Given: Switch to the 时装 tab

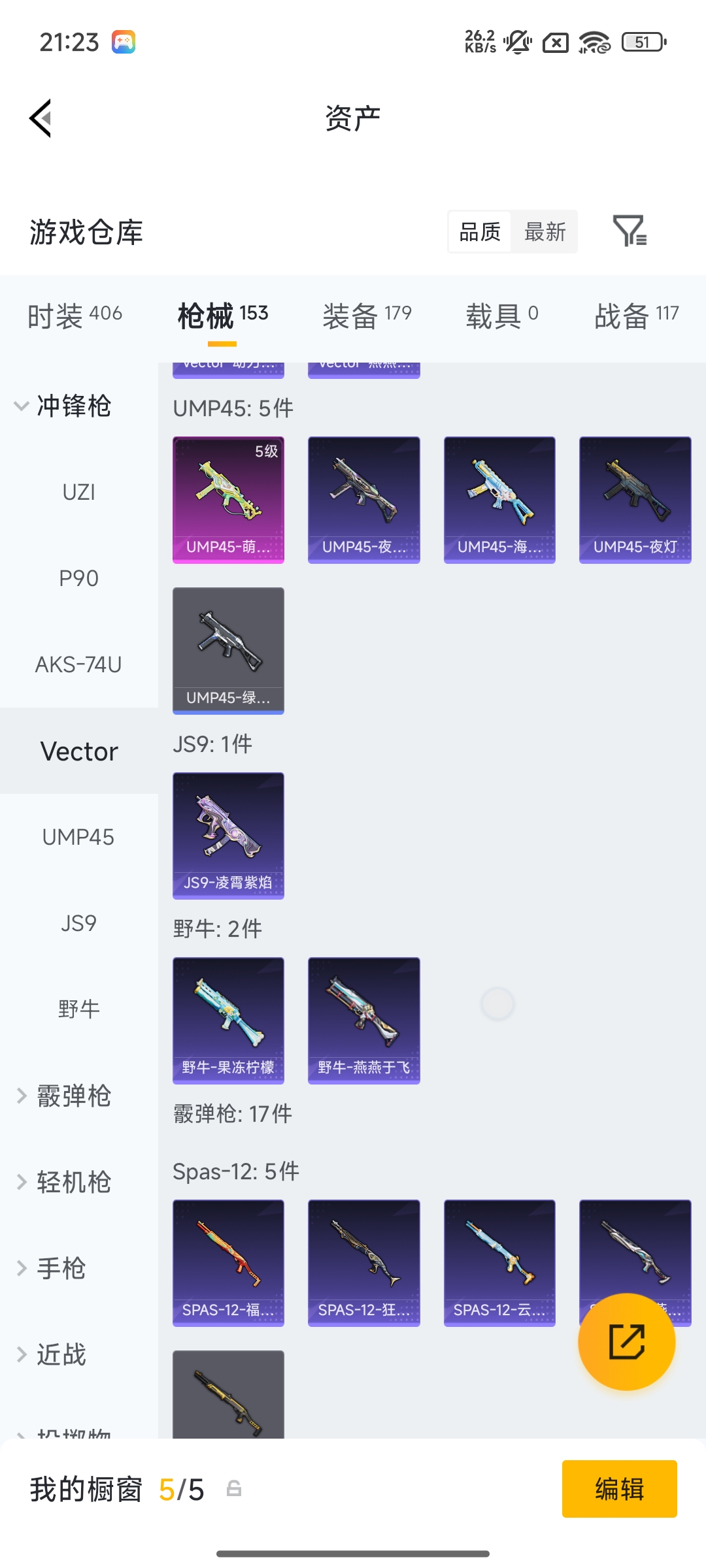Looking at the screenshot, I should pos(75,316).
